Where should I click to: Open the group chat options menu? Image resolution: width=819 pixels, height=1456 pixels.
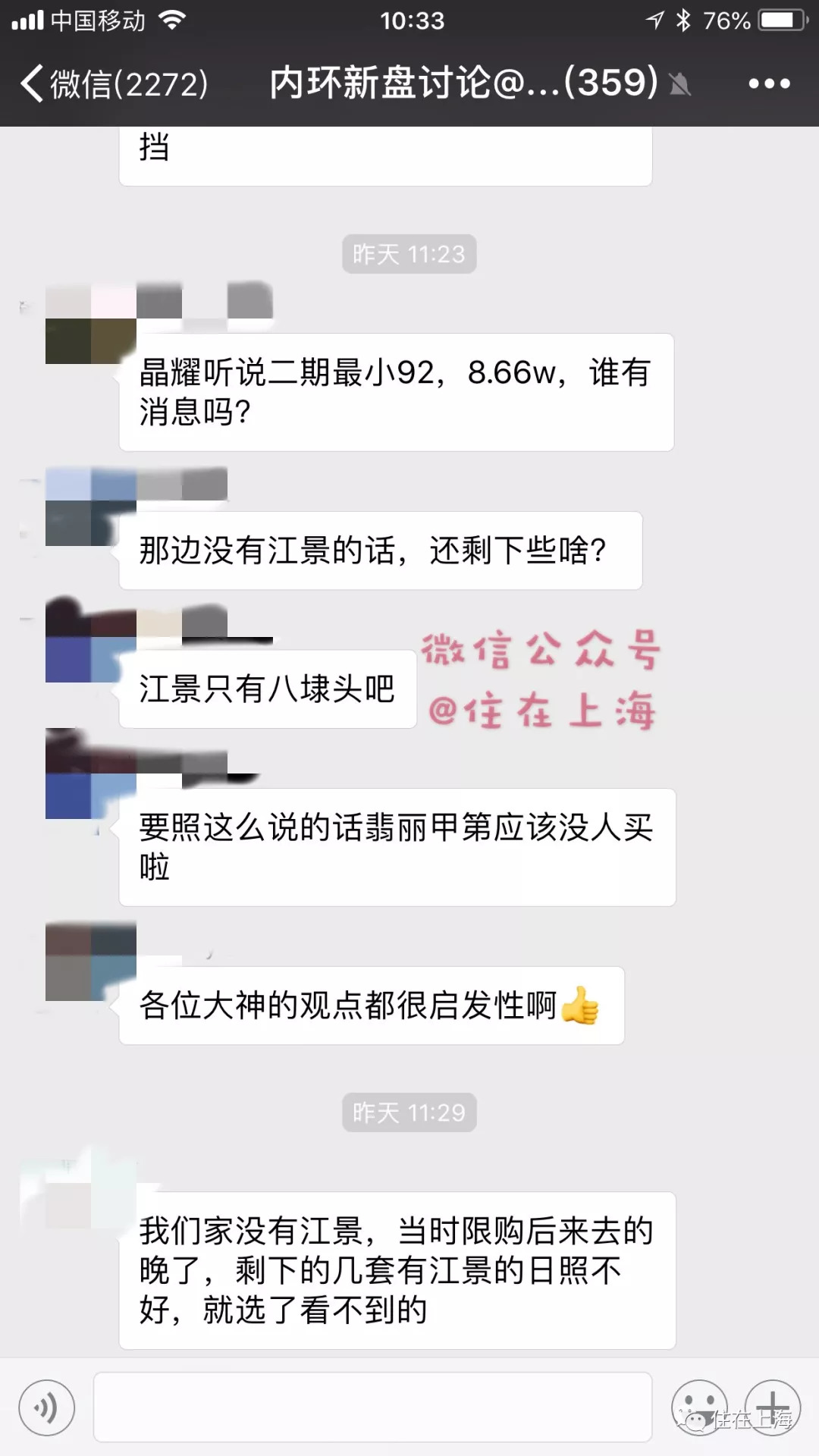point(769,83)
